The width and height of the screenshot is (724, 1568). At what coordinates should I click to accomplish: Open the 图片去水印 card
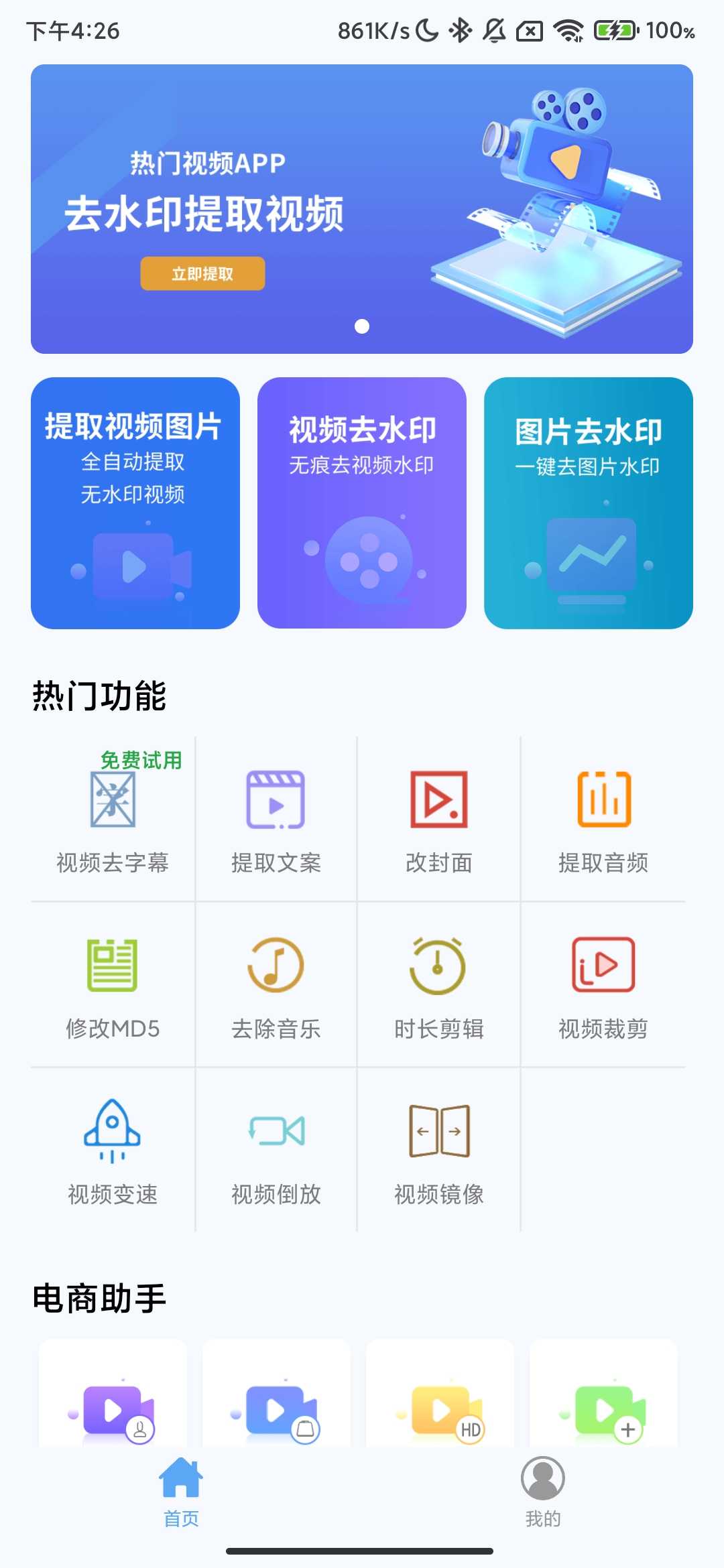[x=589, y=503]
